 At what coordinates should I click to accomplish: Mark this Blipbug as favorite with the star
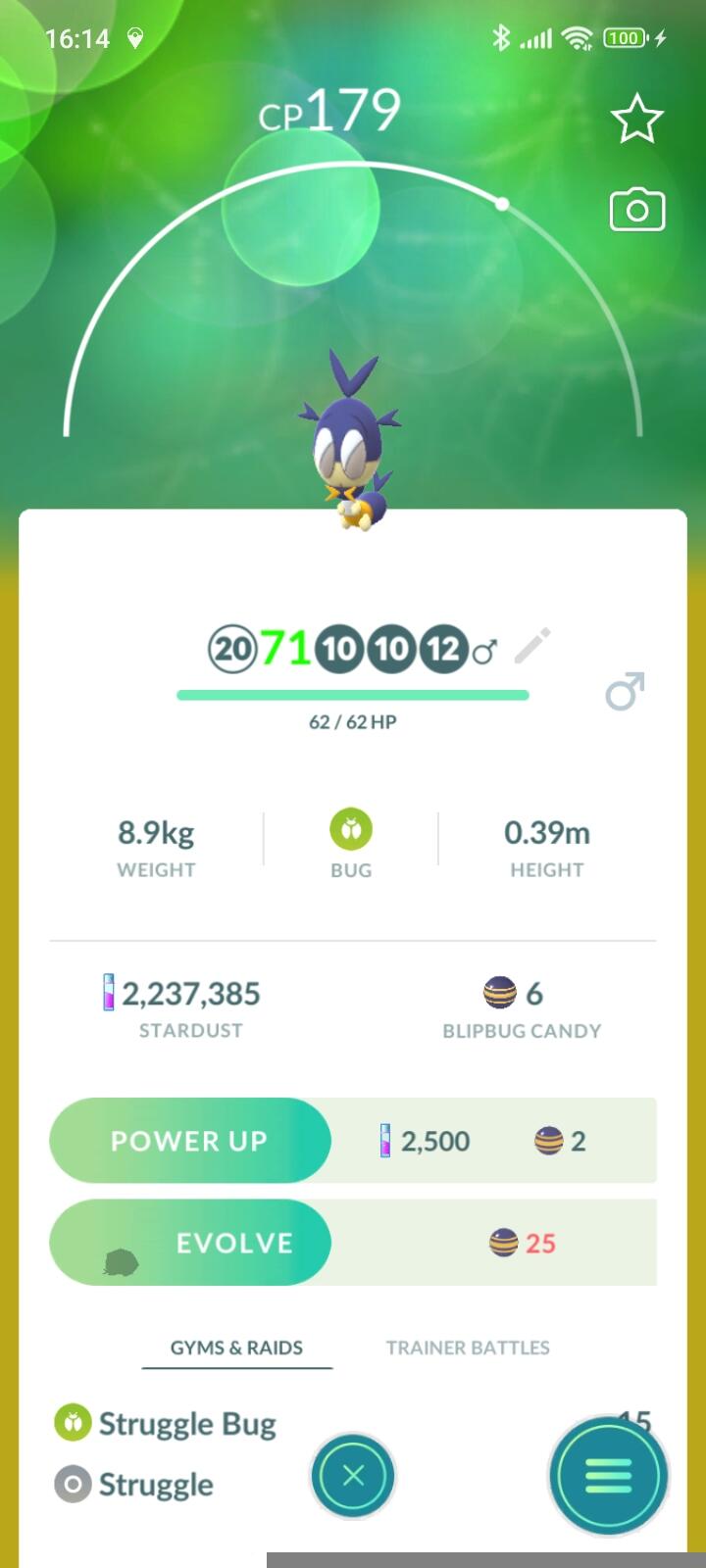(637, 119)
